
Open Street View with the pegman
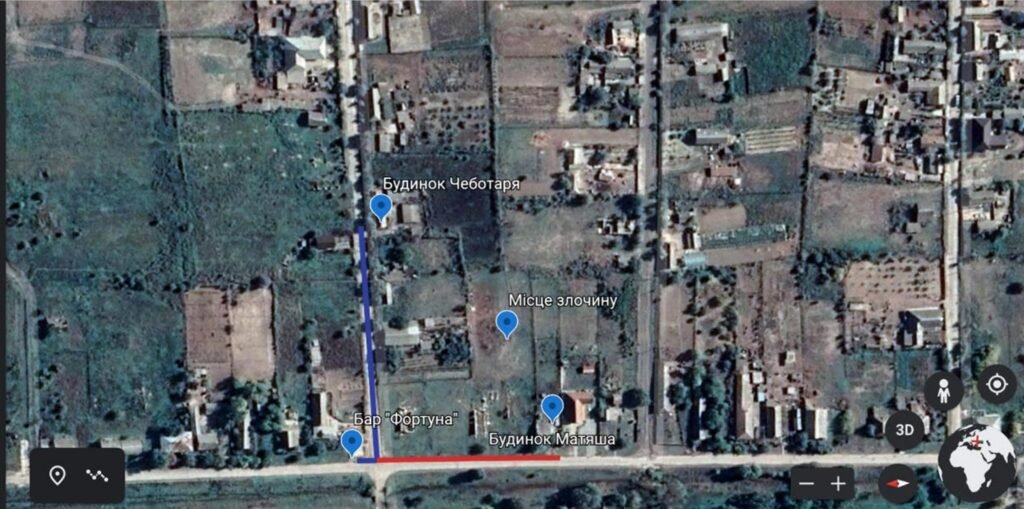943,391
